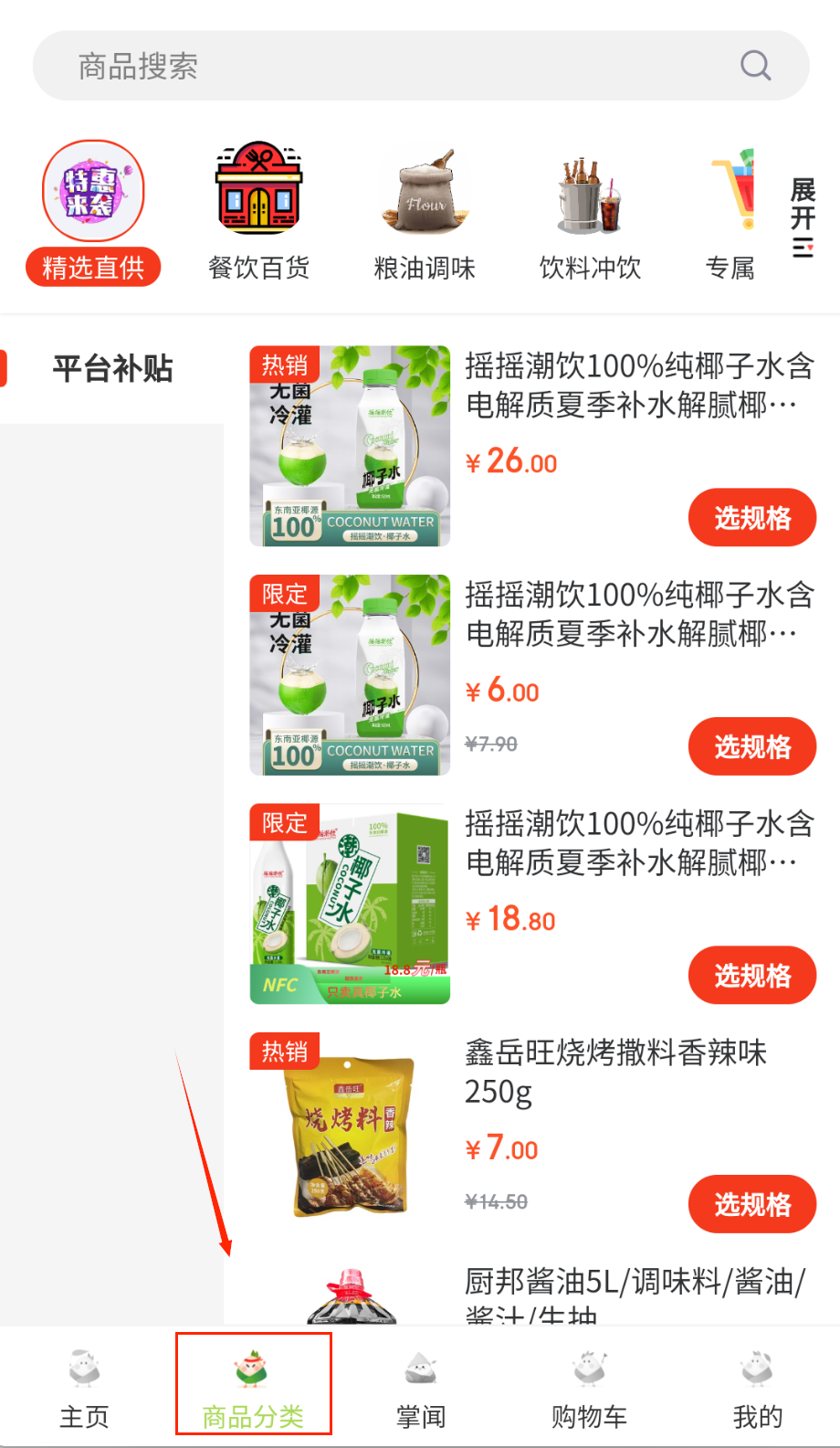Open the 购物车 shopping cart
This screenshot has height=1448, width=840.
(589, 1387)
